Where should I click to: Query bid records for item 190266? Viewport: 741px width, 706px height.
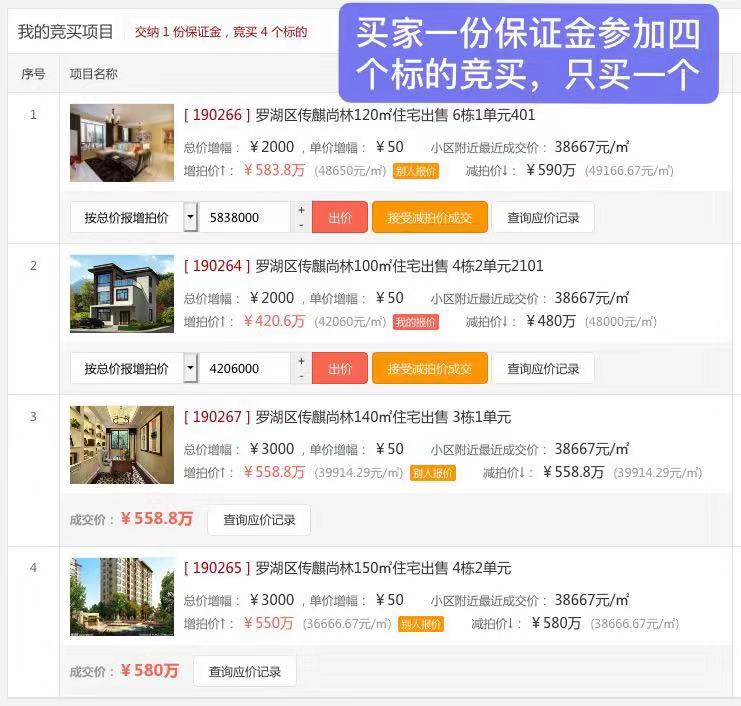[543, 217]
